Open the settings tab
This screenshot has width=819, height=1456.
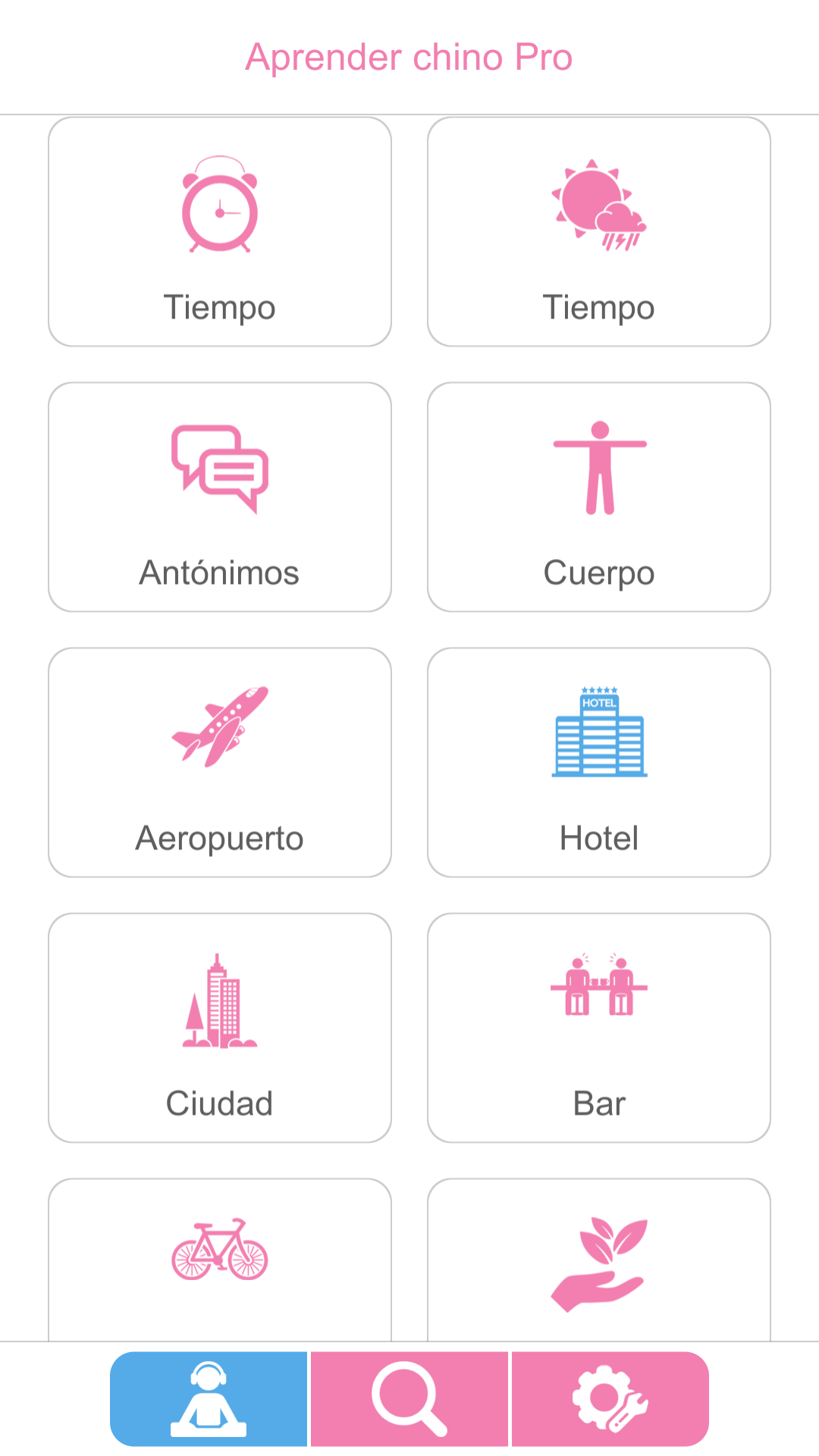click(610, 1398)
